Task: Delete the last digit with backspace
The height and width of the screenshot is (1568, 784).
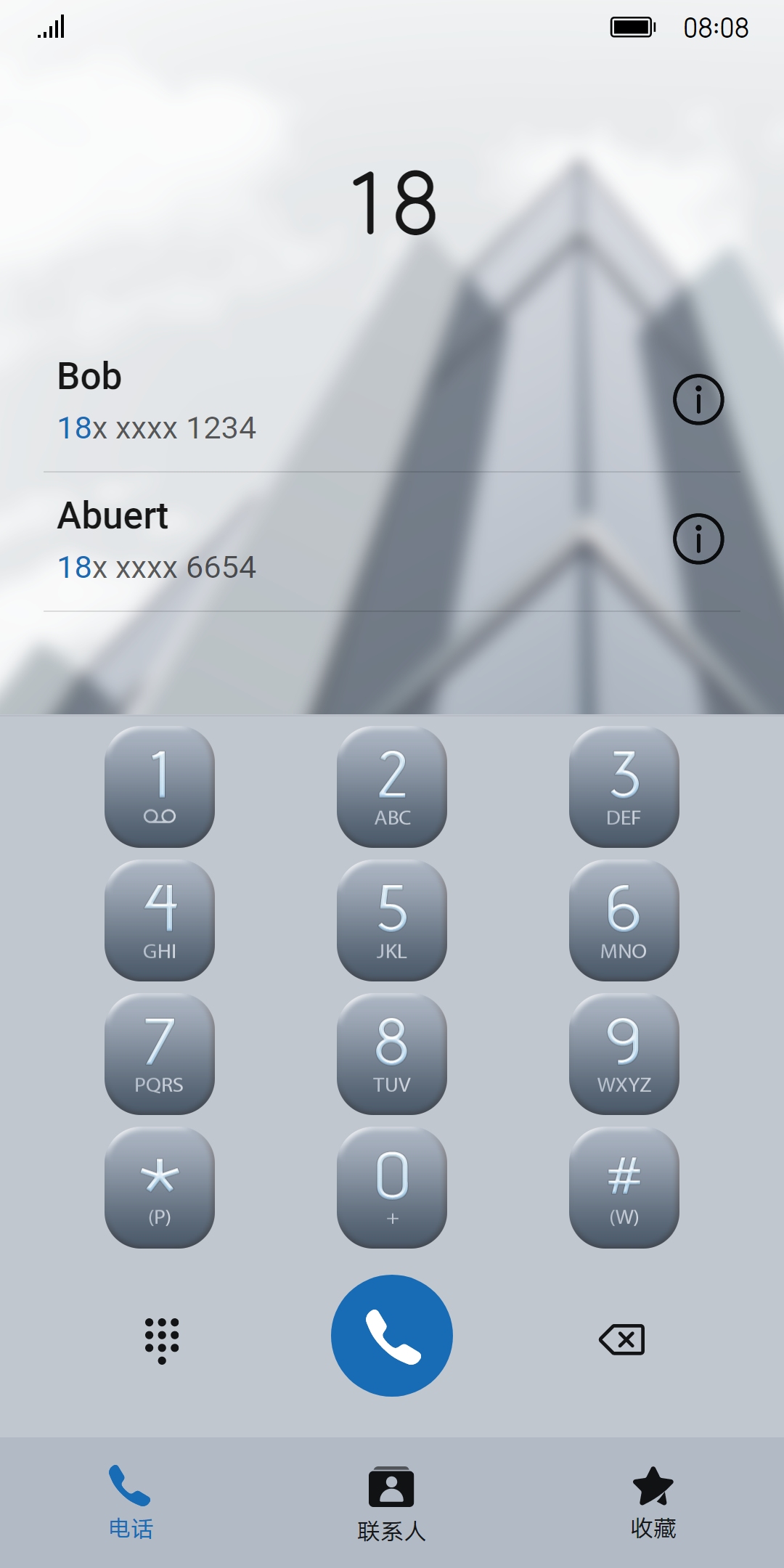Action: tap(622, 1339)
